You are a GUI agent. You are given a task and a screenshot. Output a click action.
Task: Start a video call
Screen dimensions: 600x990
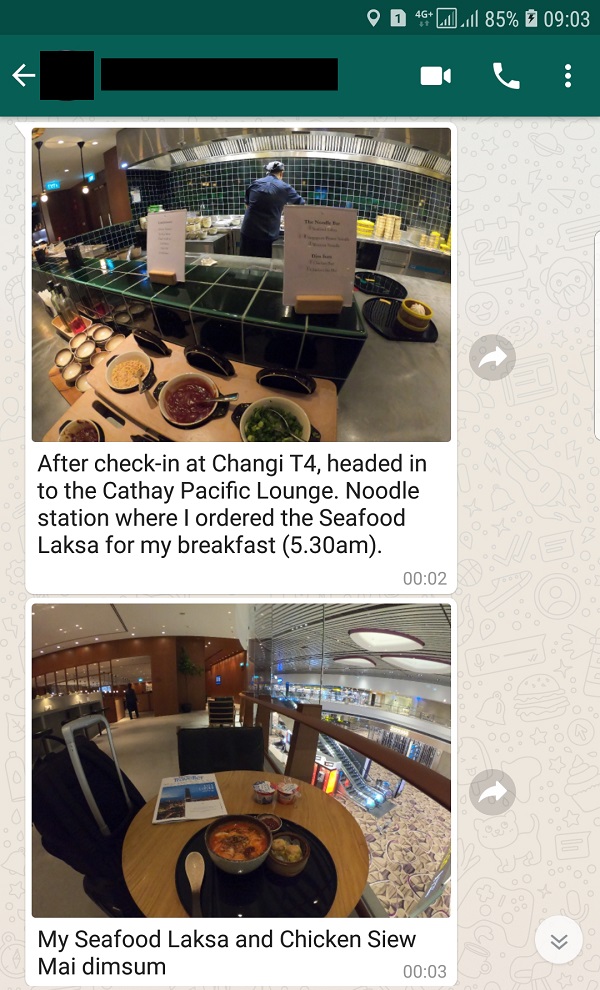pos(435,76)
